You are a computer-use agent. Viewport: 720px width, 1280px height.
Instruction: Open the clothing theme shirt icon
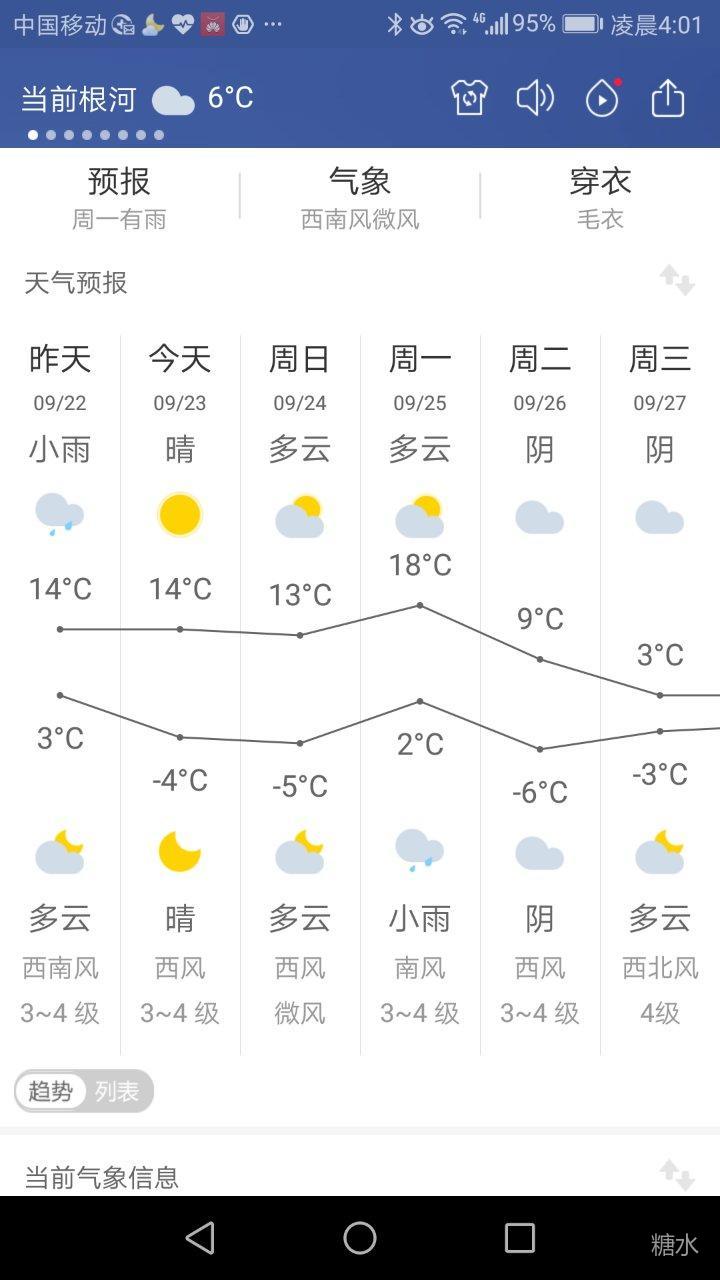click(469, 98)
